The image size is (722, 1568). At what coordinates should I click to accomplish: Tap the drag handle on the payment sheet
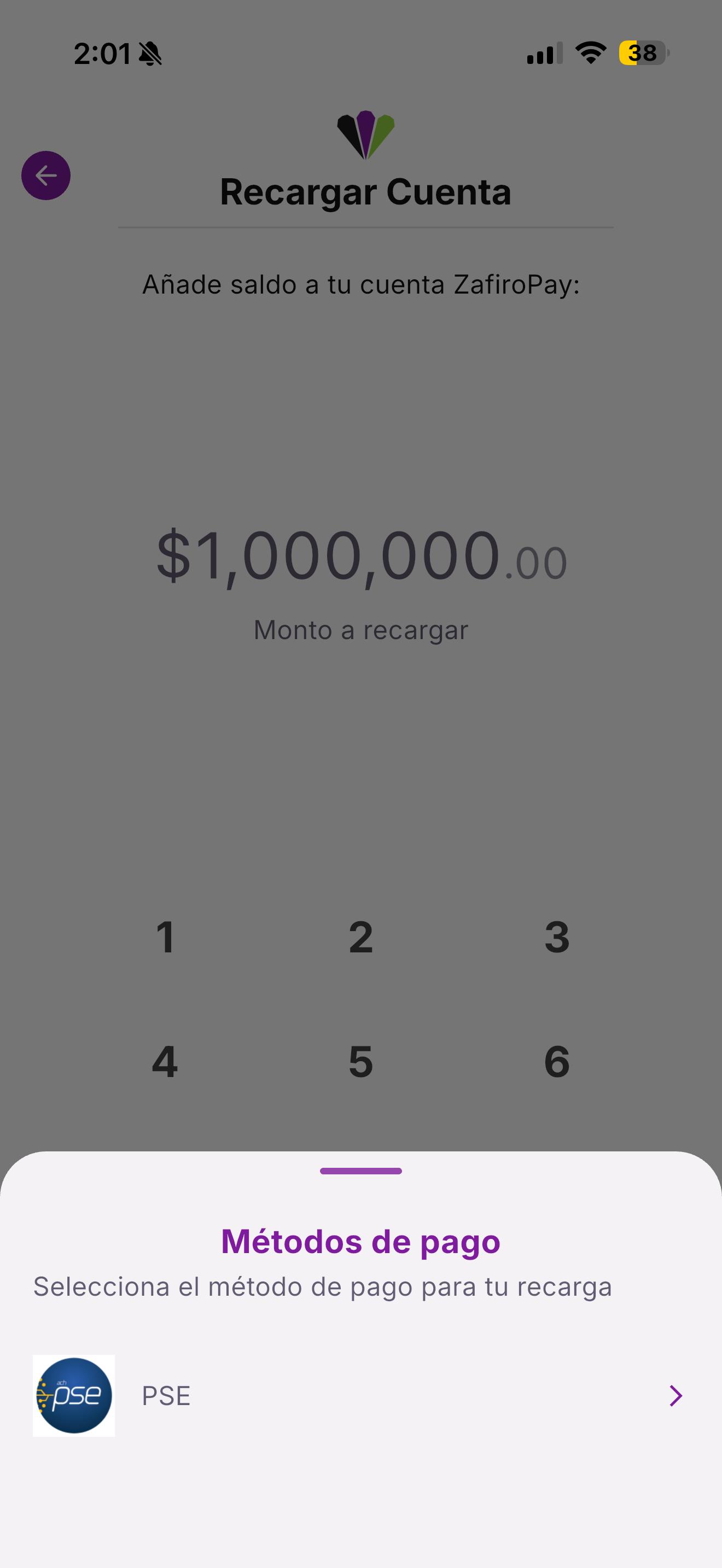click(x=360, y=1172)
